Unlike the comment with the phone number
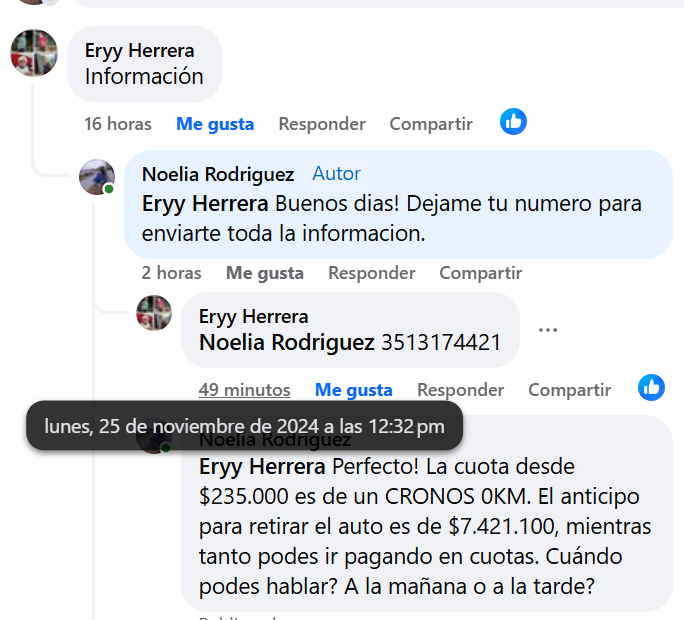Viewport: 684px width, 620px height. coord(353,390)
